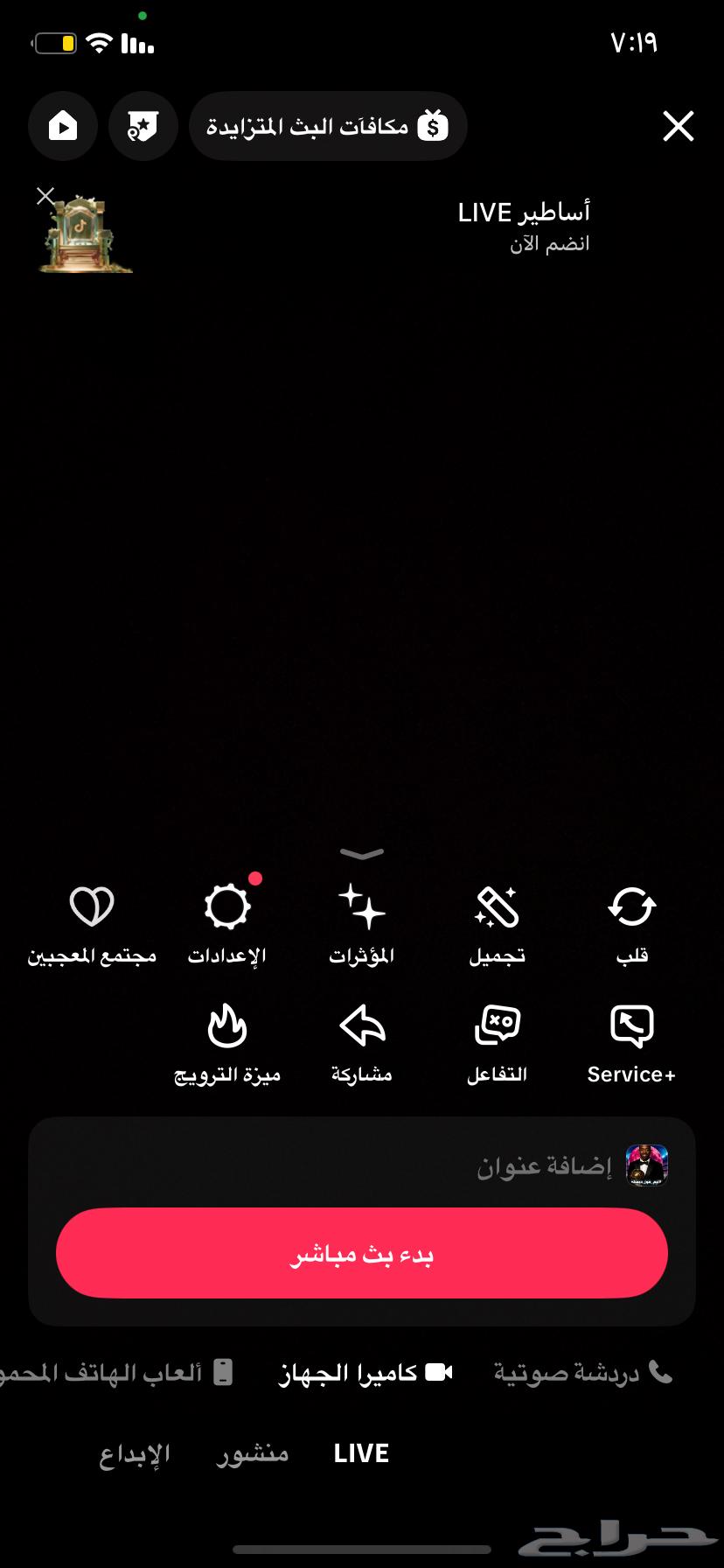The image size is (724, 1568).
Task: Switch to the منشور tab
Action: click(252, 1452)
